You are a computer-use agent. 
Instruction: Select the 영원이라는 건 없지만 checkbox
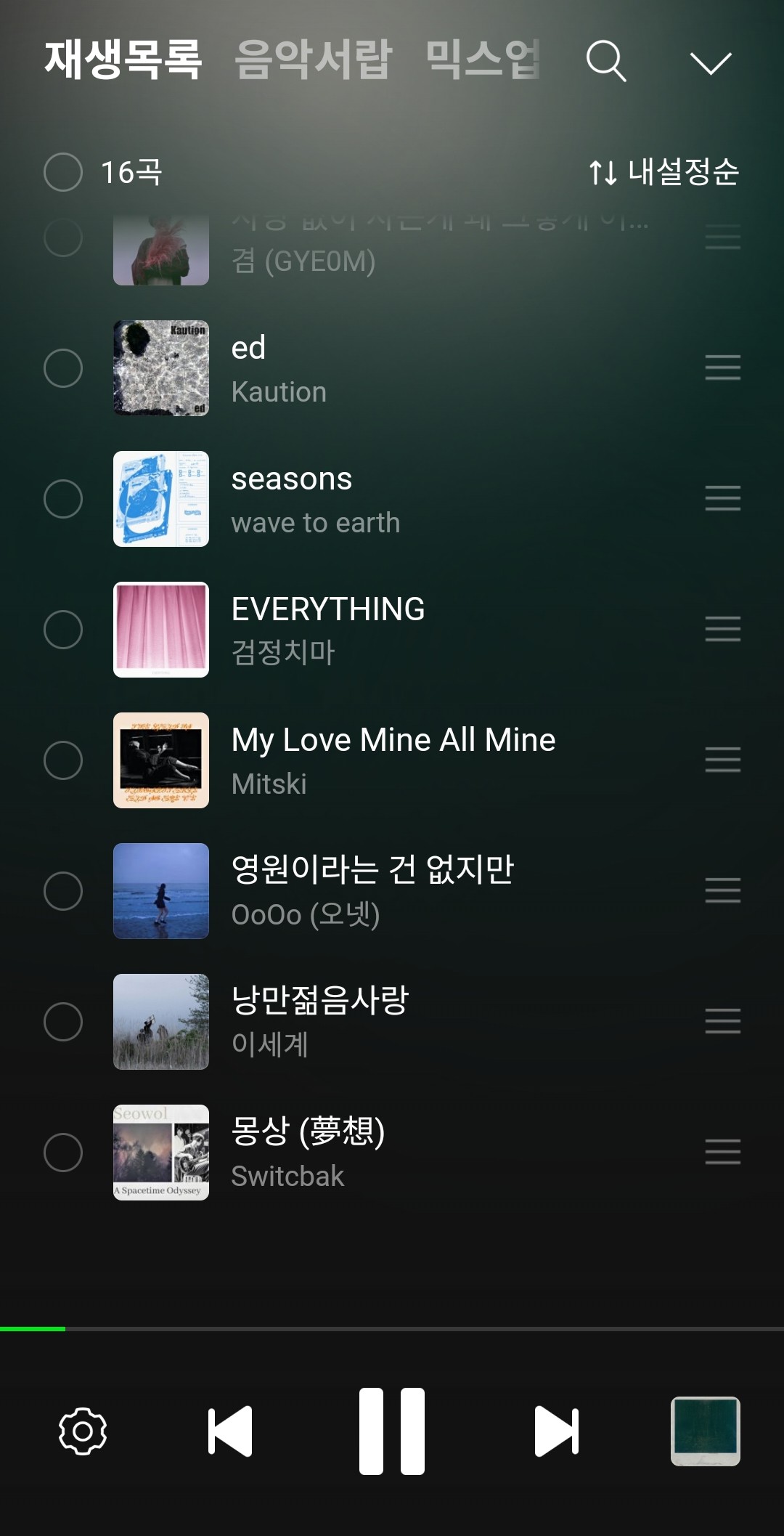(x=63, y=891)
